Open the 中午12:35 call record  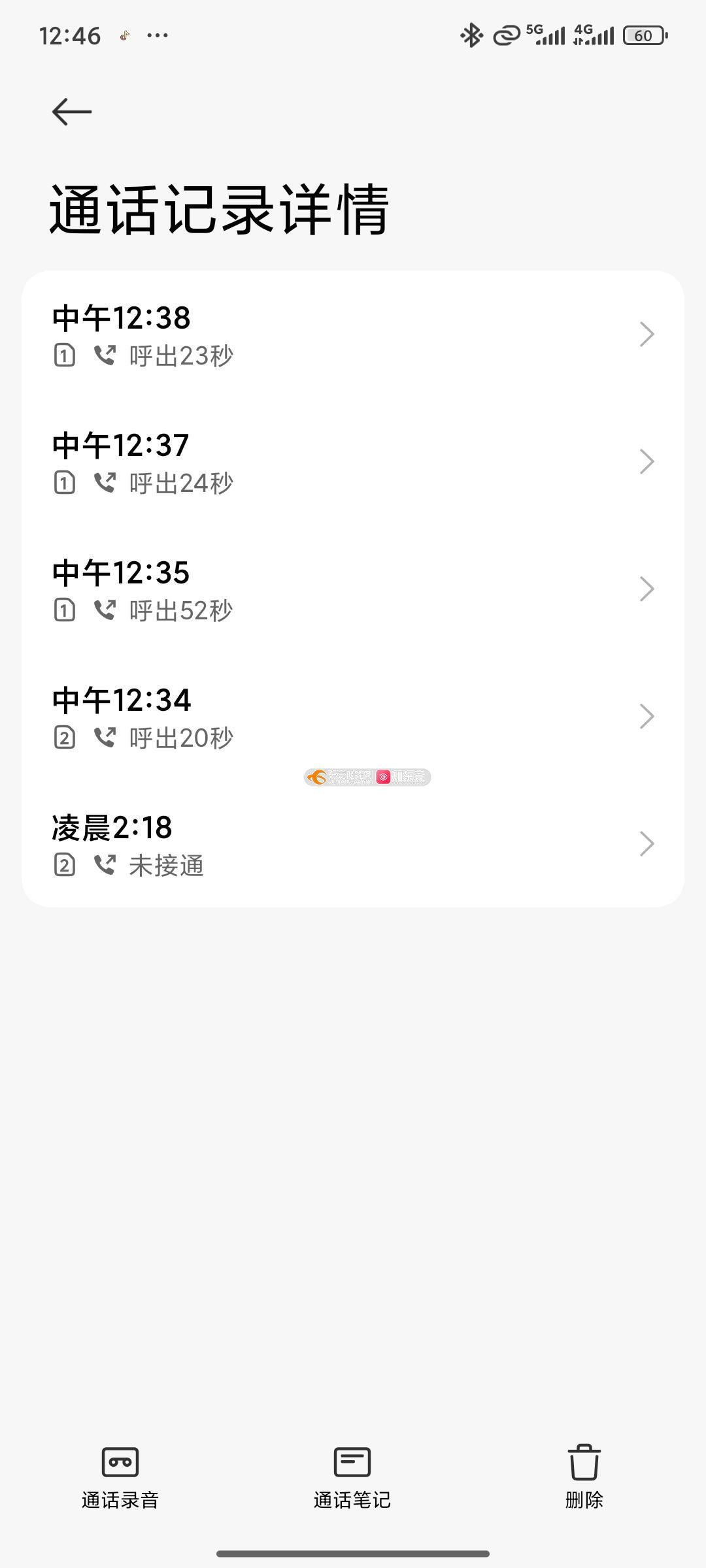(353, 589)
